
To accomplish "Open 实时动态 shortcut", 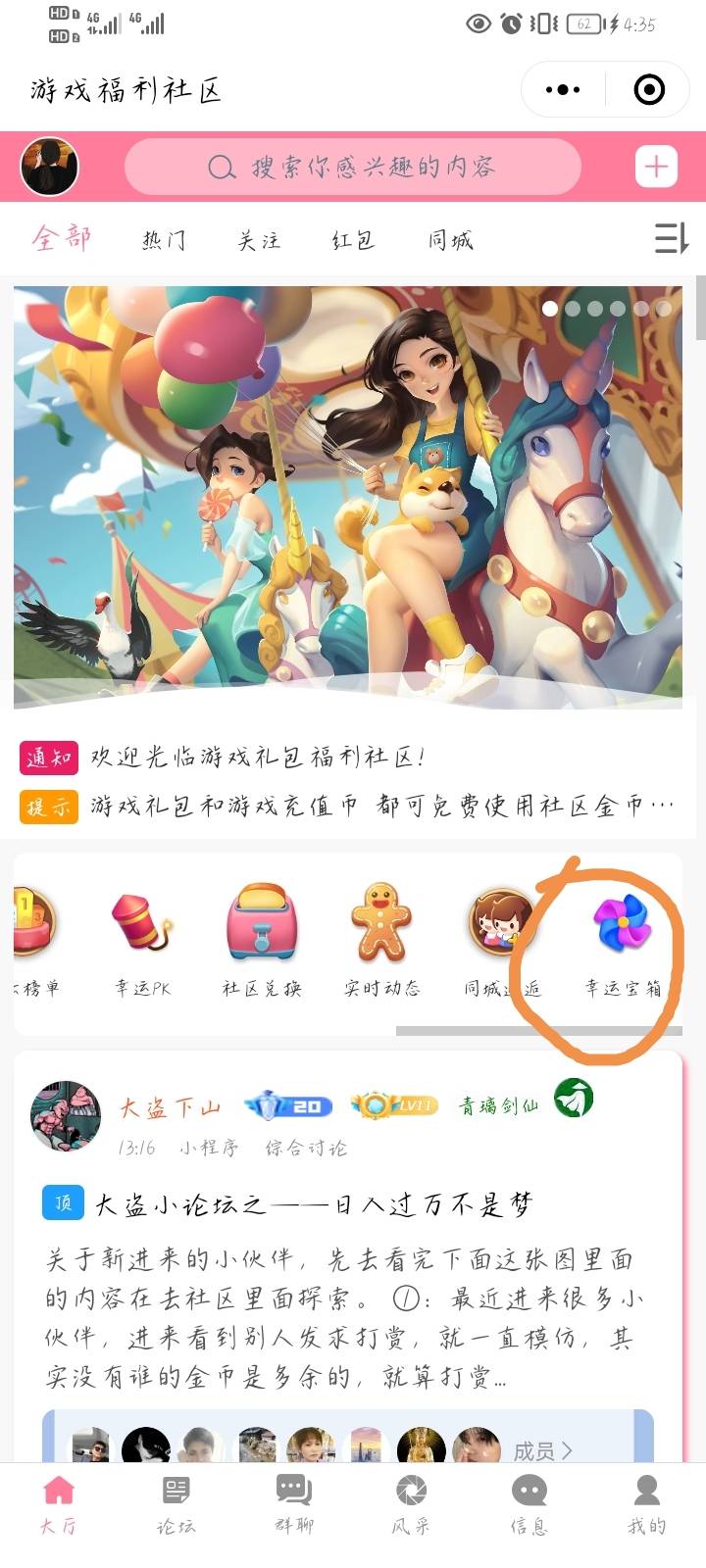I will 381,941.
